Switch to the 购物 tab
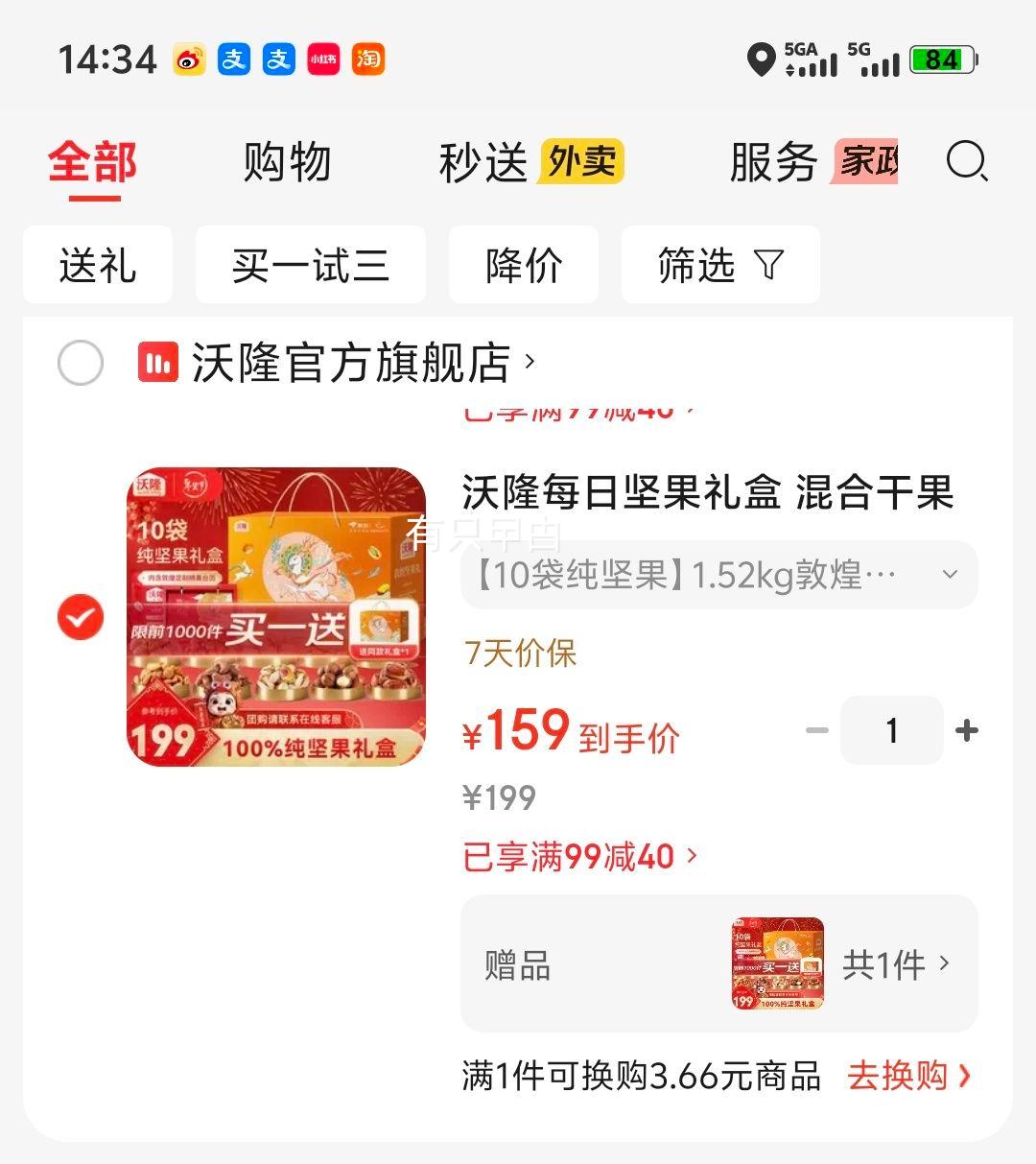 (x=288, y=161)
